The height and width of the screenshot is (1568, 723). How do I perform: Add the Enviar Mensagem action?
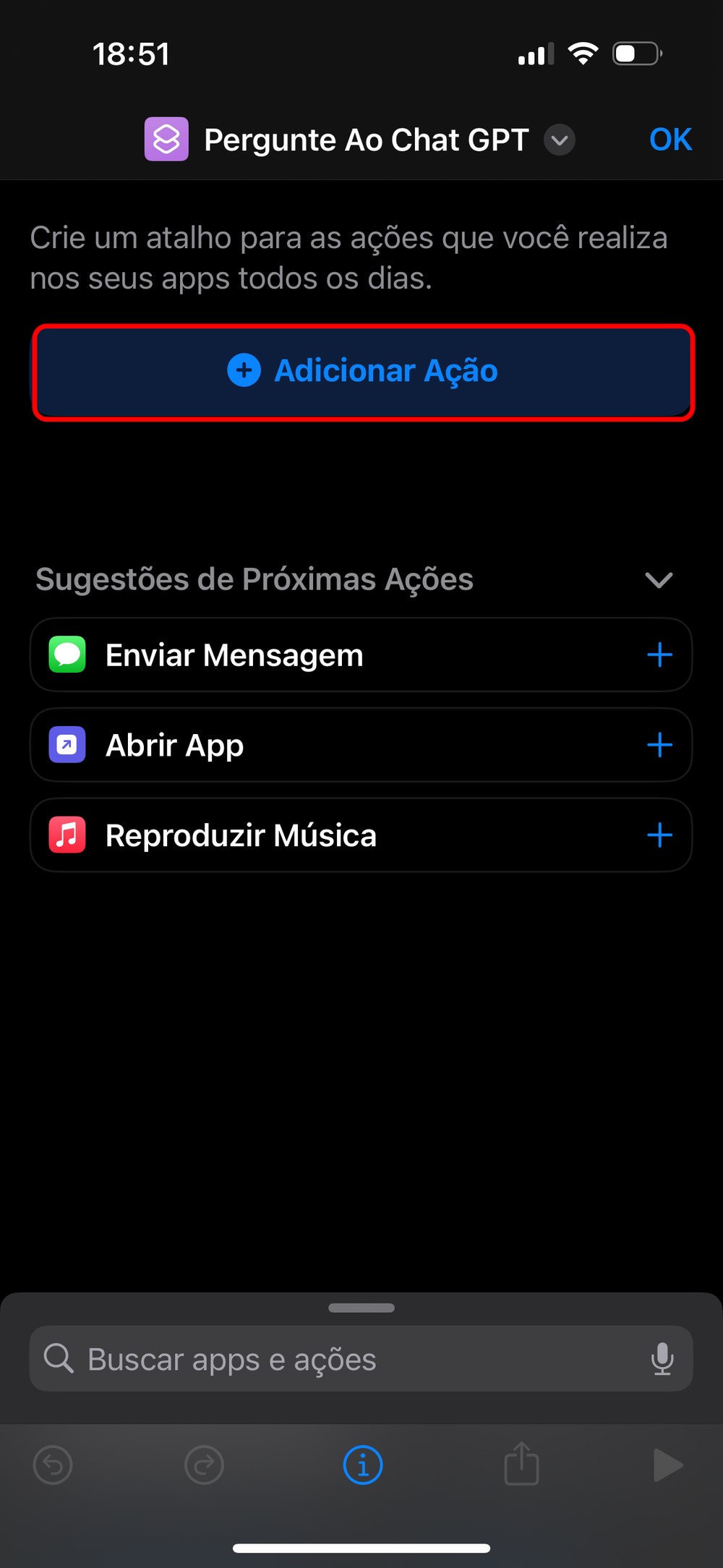(659, 655)
